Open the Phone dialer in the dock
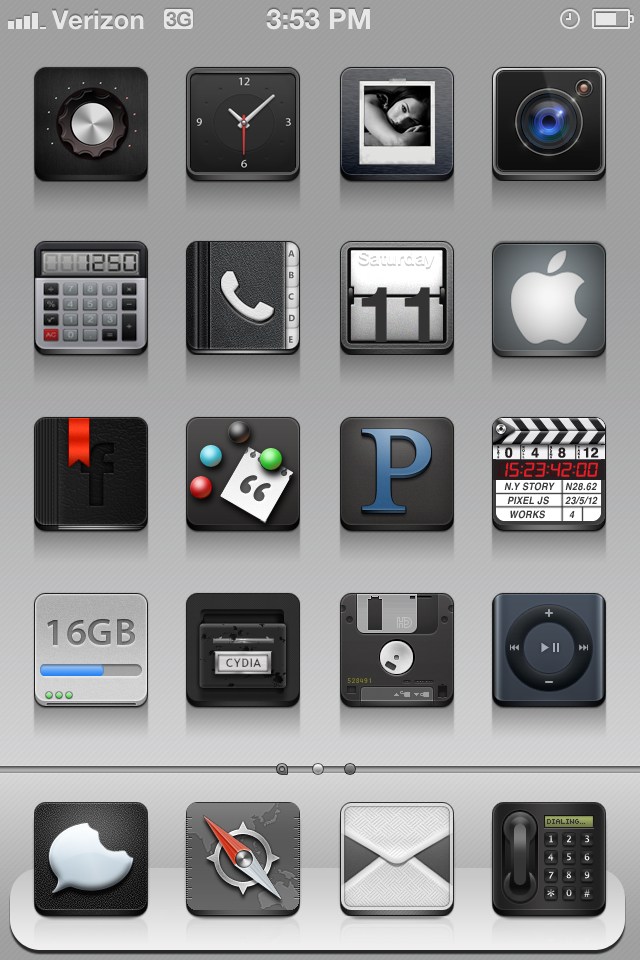 (548, 858)
